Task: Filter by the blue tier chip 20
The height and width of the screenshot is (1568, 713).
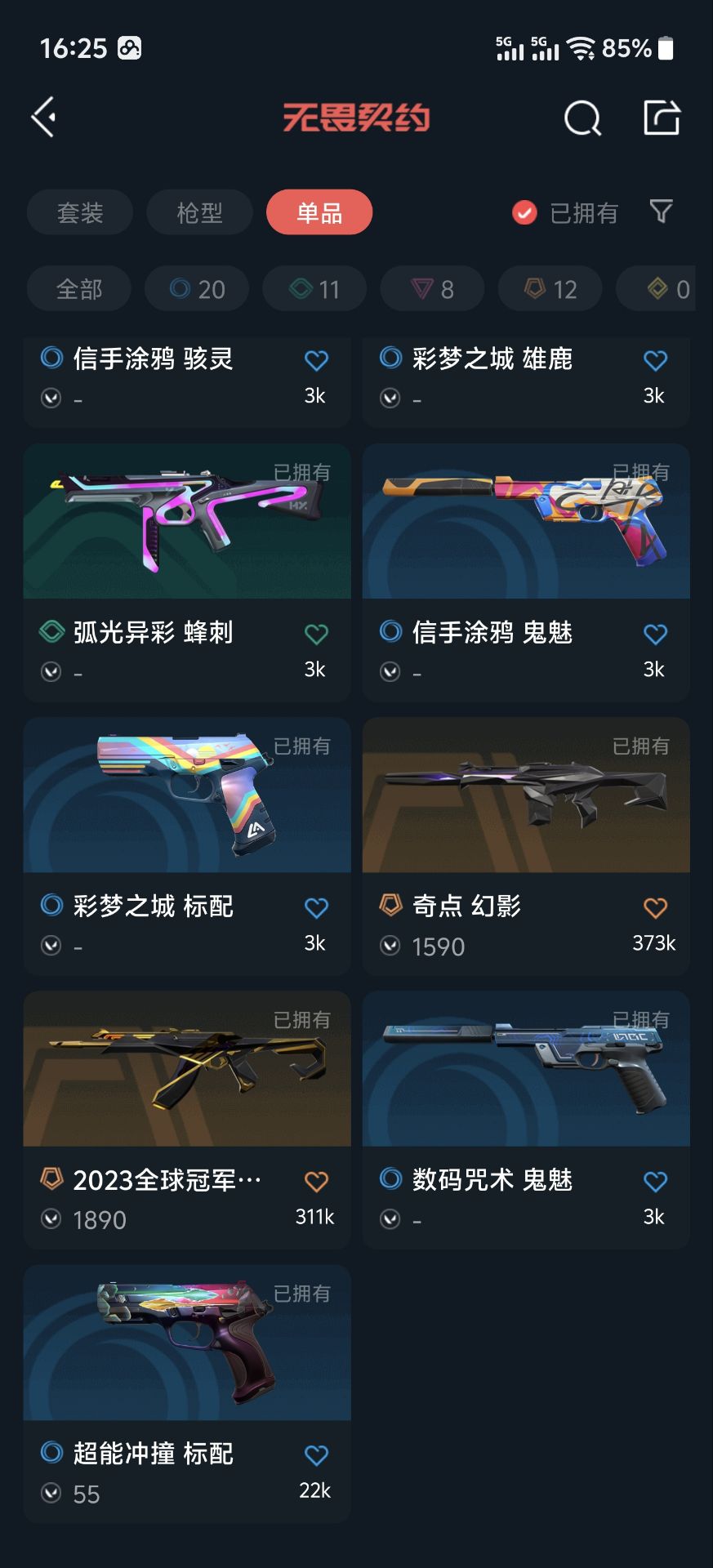Action: tap(197, 289)
